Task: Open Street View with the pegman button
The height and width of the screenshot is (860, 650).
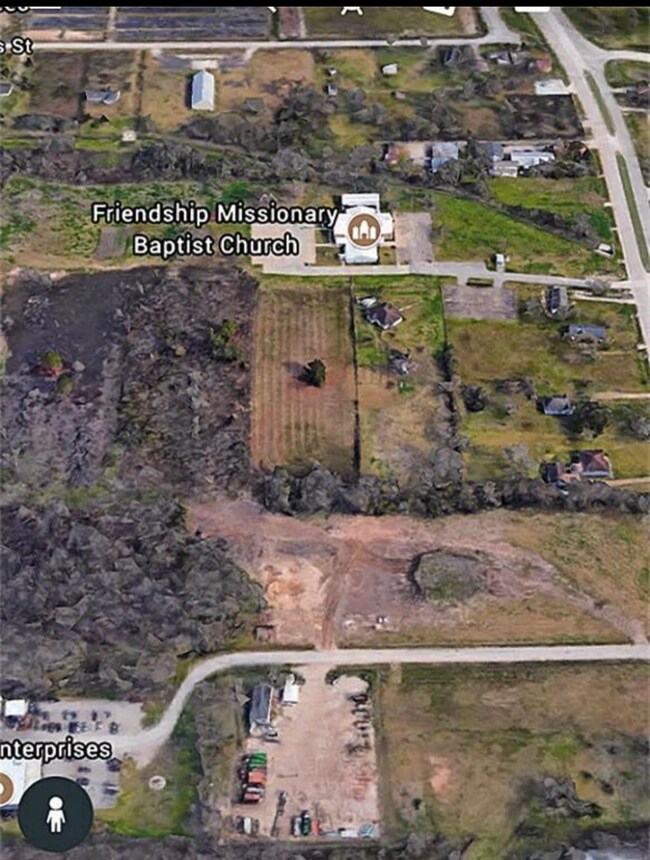Action: tap(55, 814)
